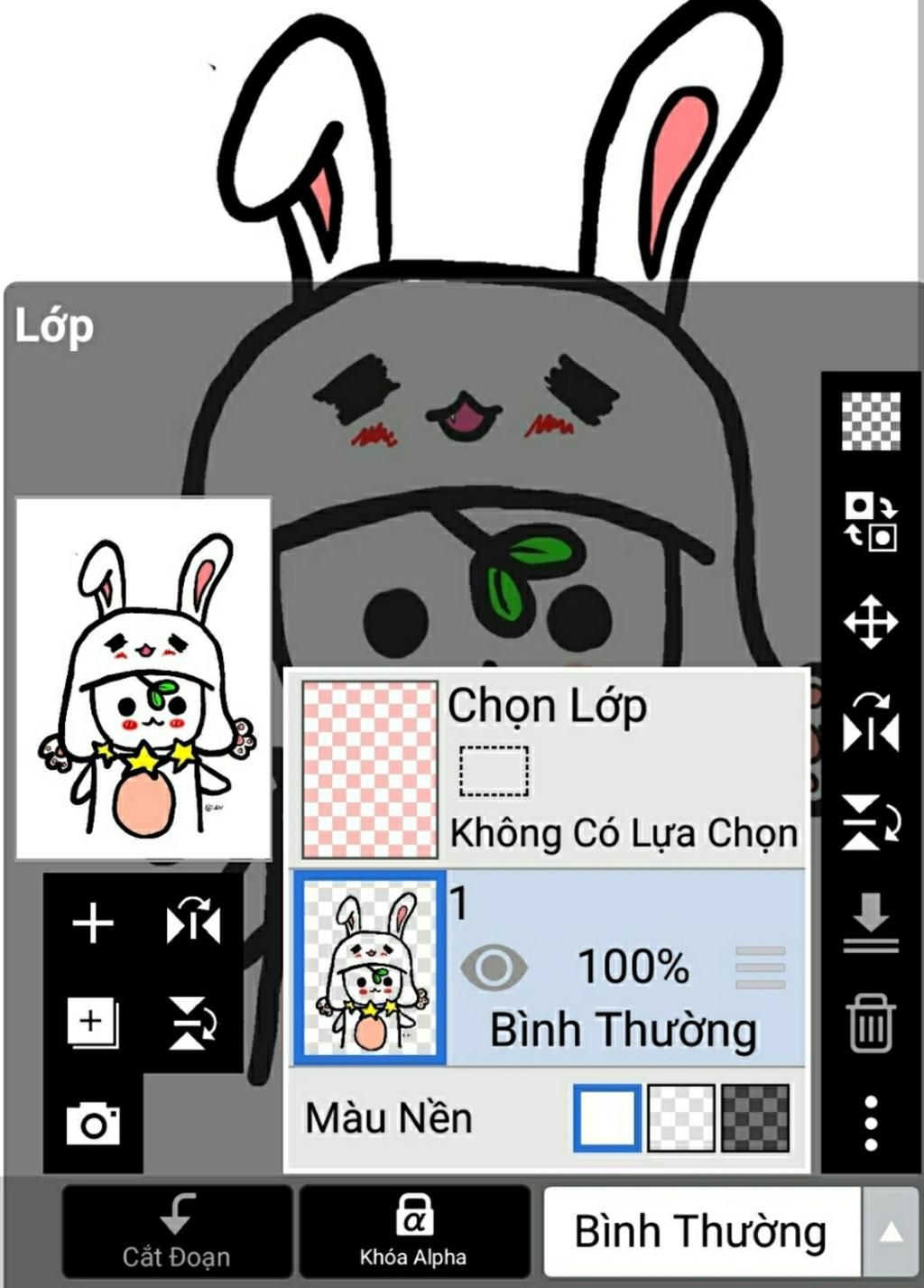Toggle visibility of layer 1 with the eye
The width and height of the screenshot is (924, 1288).
(494, 968)
